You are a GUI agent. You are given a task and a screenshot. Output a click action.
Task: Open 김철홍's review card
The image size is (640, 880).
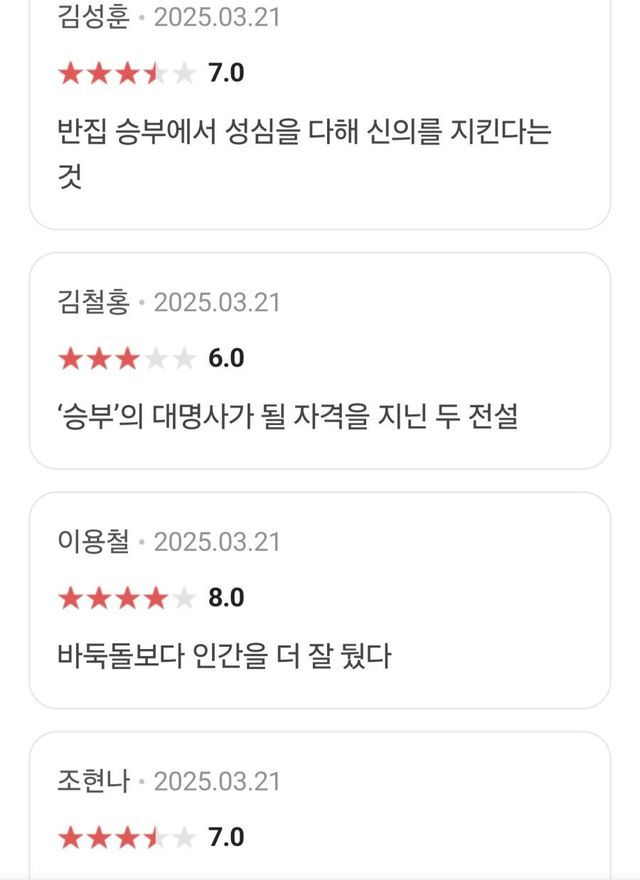319,360
